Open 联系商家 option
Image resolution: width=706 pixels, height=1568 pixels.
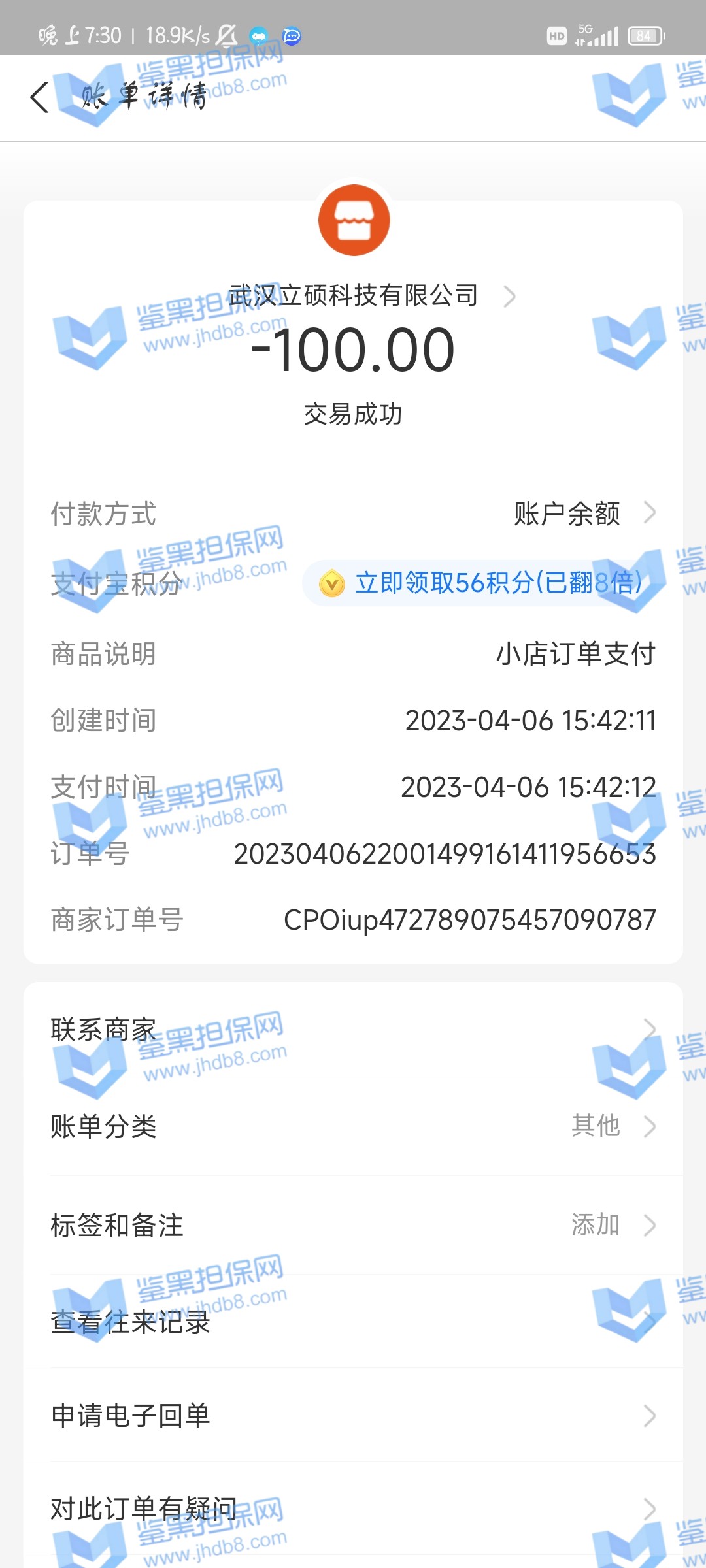[353, 1030]
